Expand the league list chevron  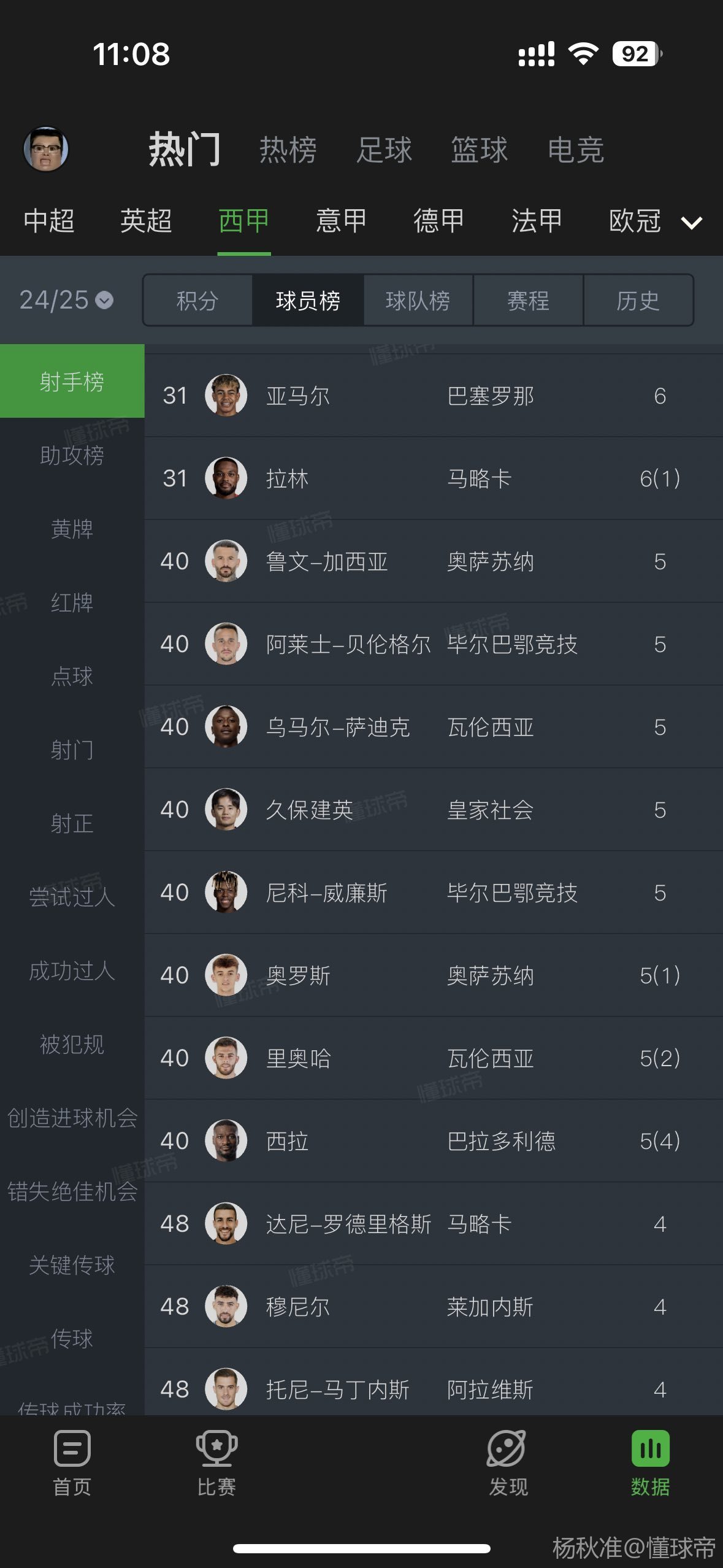[691, 223]
